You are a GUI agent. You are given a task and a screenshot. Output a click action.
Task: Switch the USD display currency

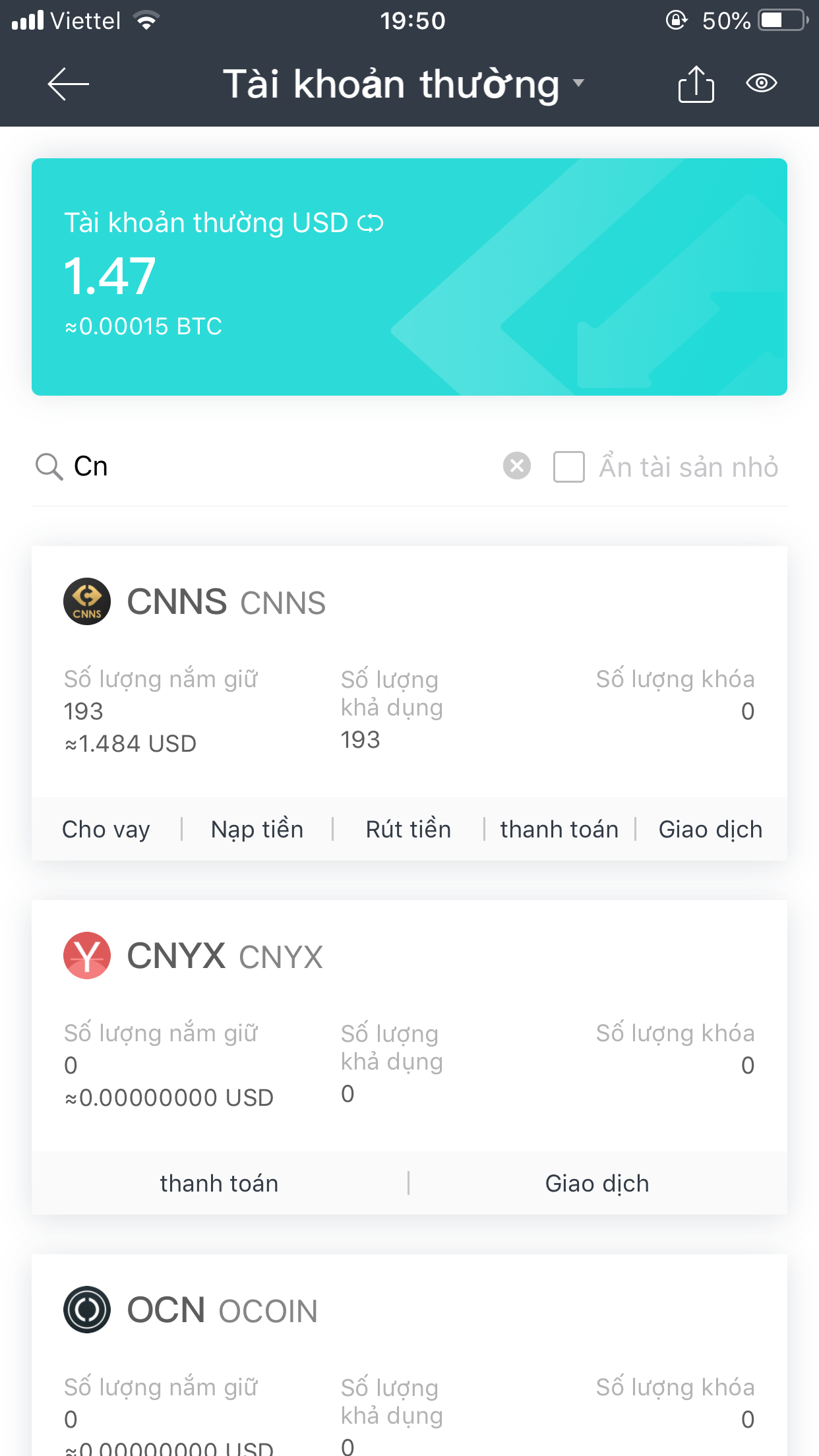coord(371,224)
